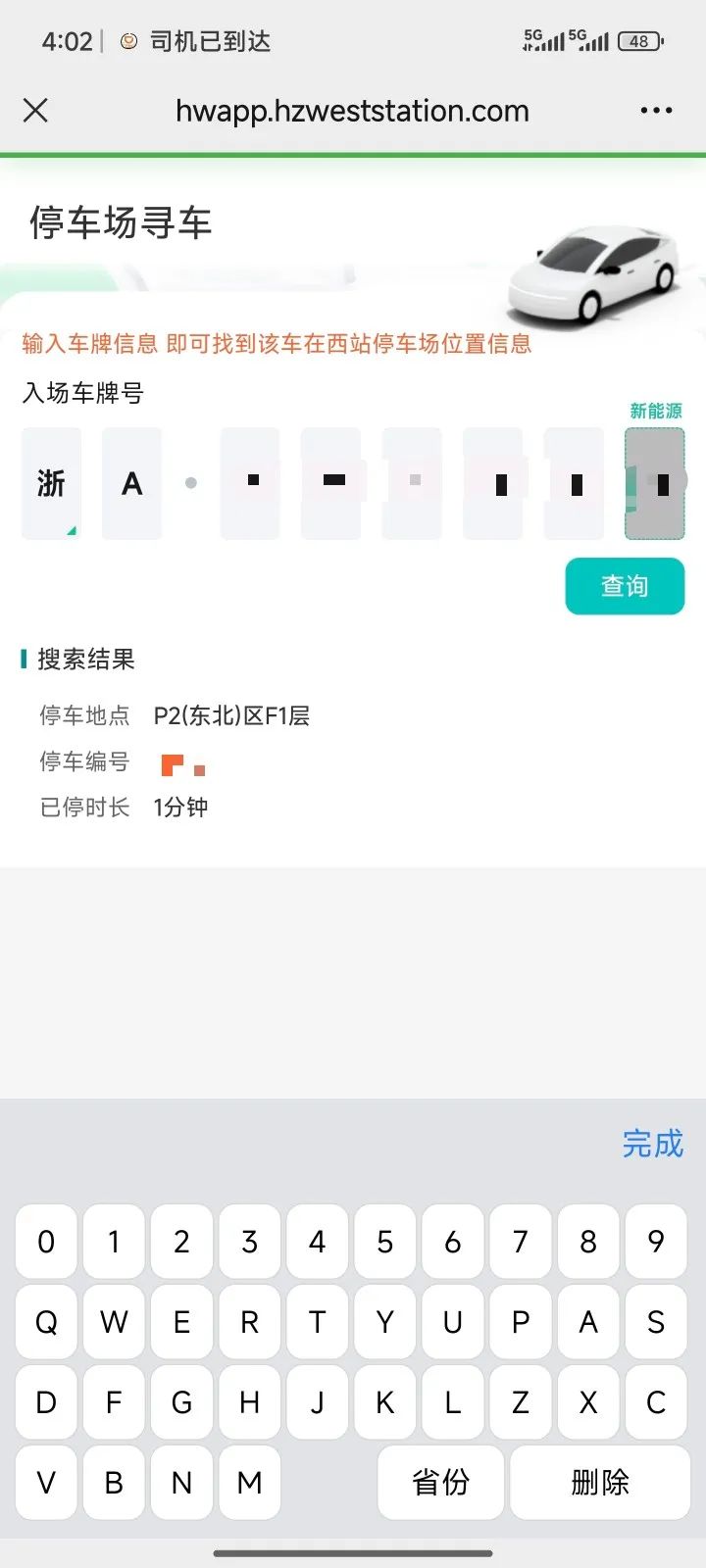The height and width of the screenshot is (1568, 706).
Task: Open the 省份 province picker key
Action: [x=439, y=1483]
